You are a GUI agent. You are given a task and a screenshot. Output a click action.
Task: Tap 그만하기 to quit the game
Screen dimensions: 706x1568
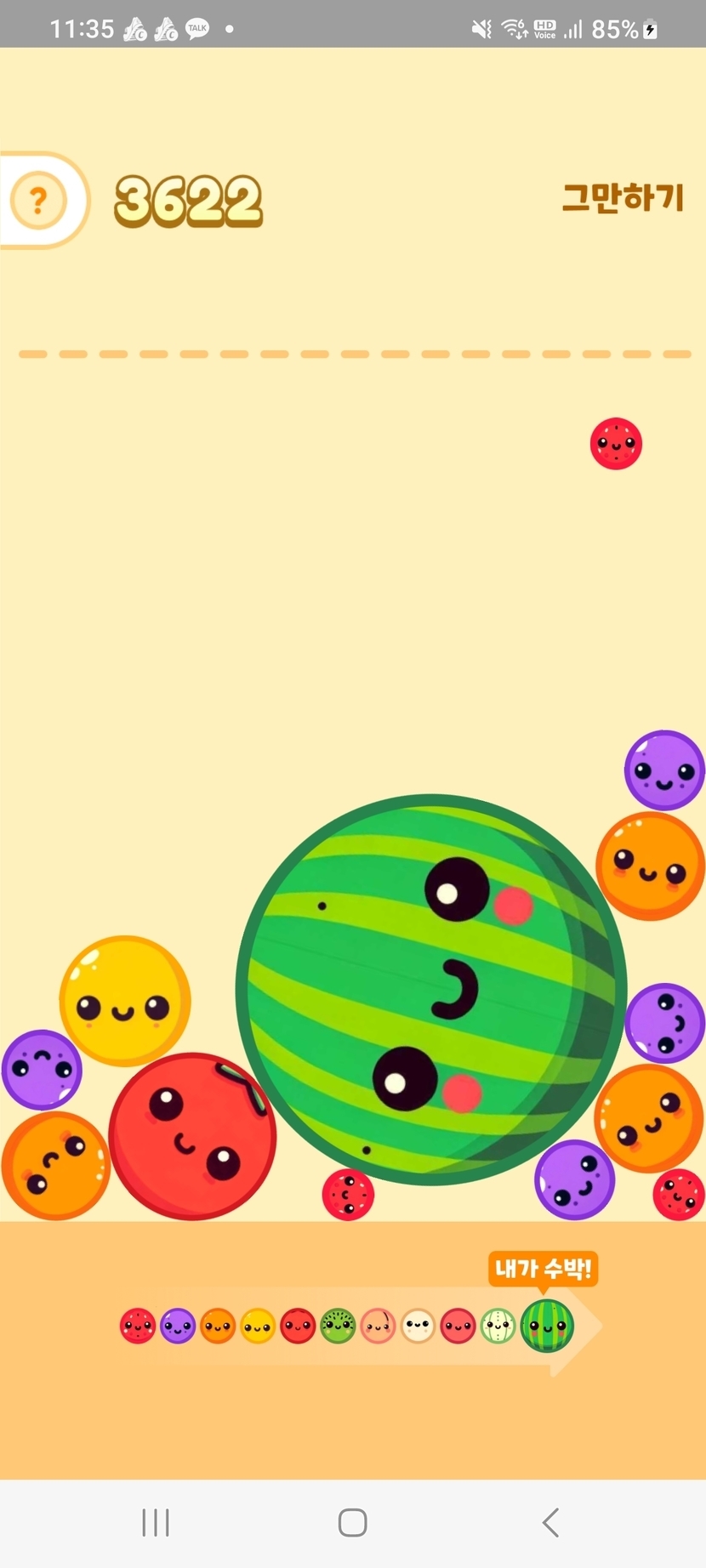(x=623, y=198)
